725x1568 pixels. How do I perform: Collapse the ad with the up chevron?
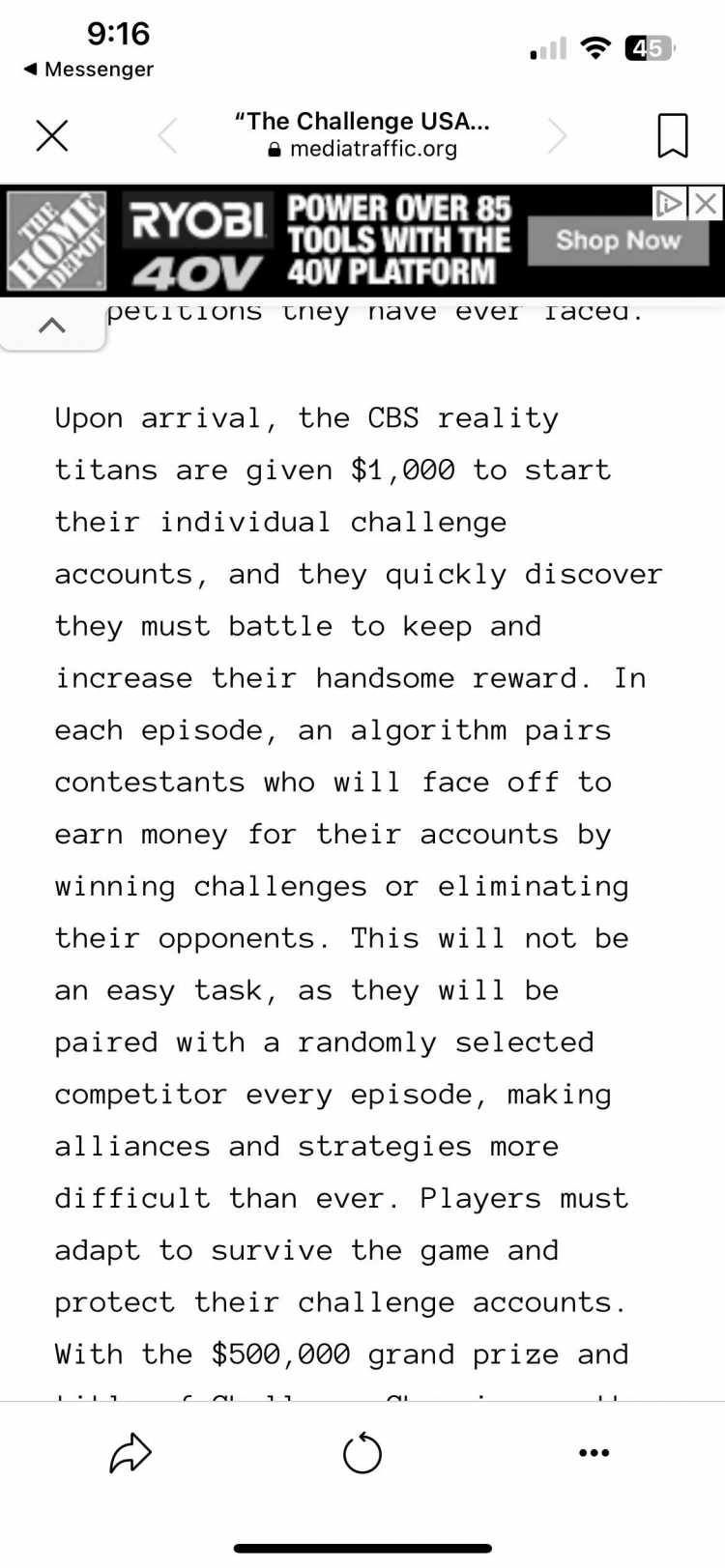pyautogui.click(x=52, y=325)
